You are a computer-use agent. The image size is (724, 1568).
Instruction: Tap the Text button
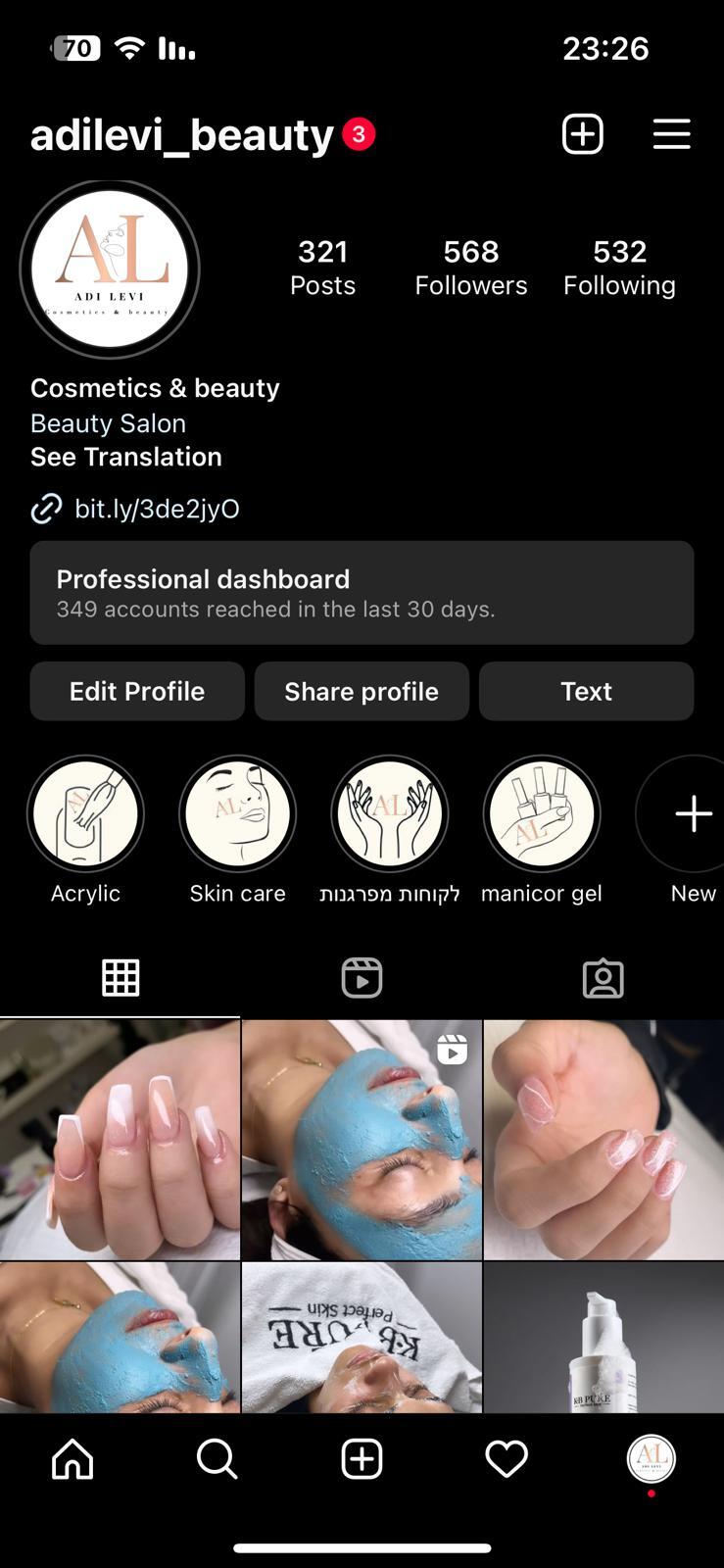coord(586,691)
